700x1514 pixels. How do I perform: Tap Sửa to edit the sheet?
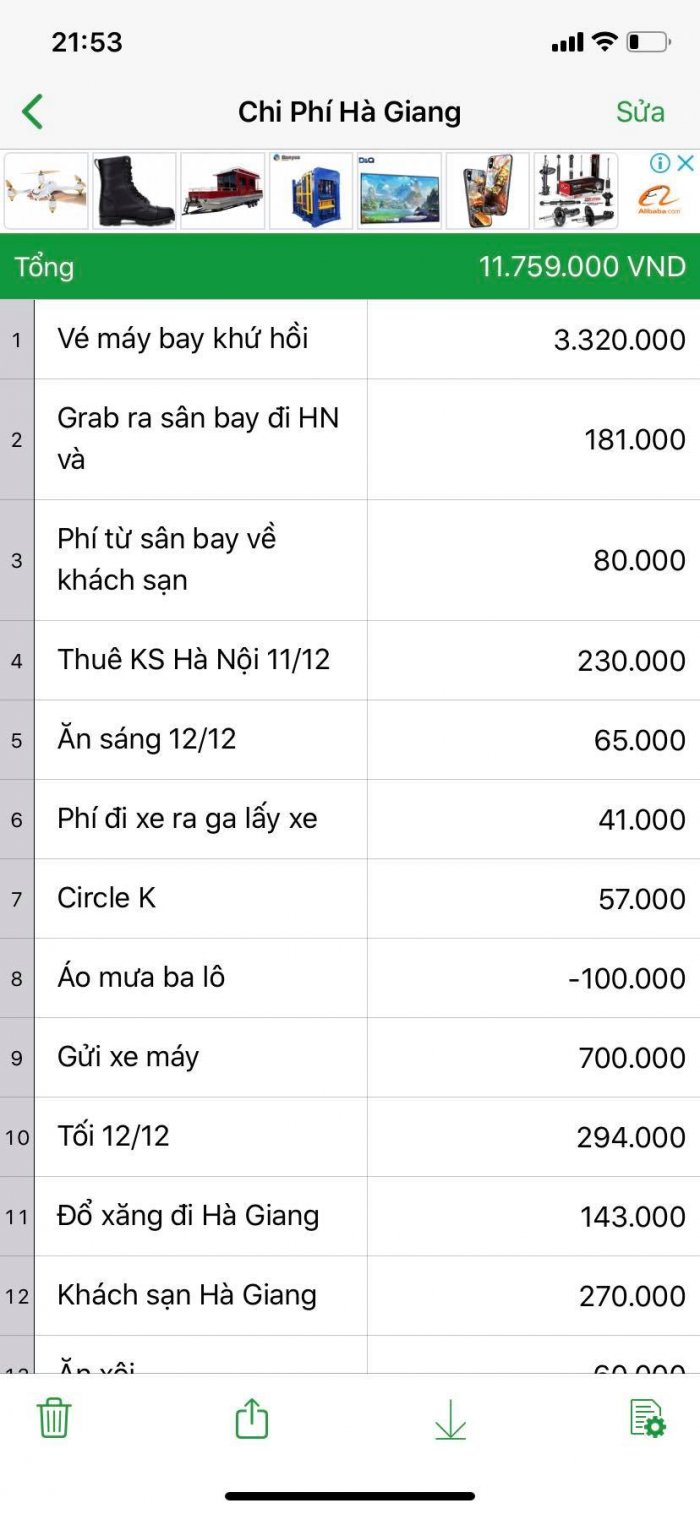(x=640, y=111)
